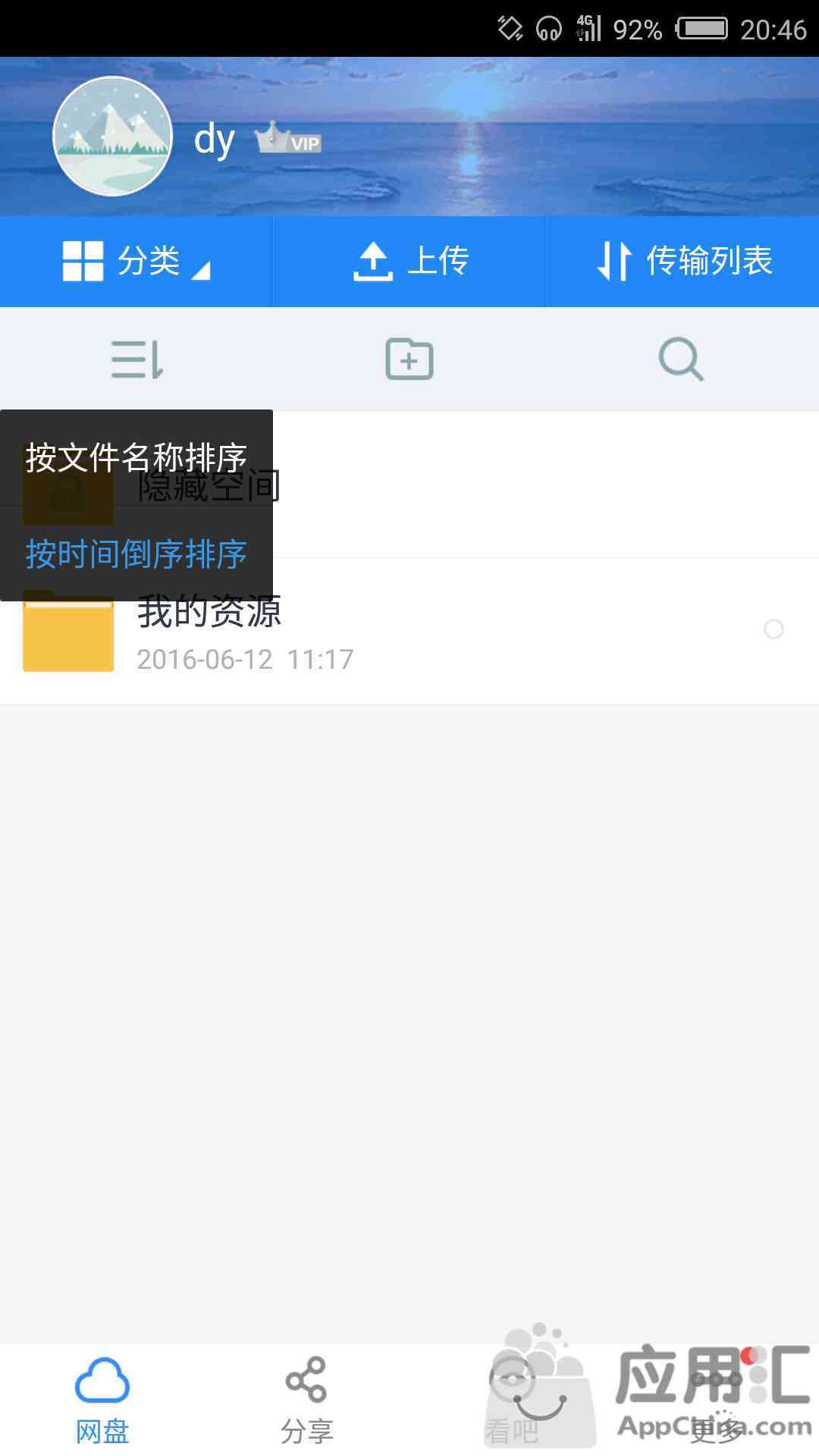Tap the sort order icon
The image size is (819, 1456).
136,359
